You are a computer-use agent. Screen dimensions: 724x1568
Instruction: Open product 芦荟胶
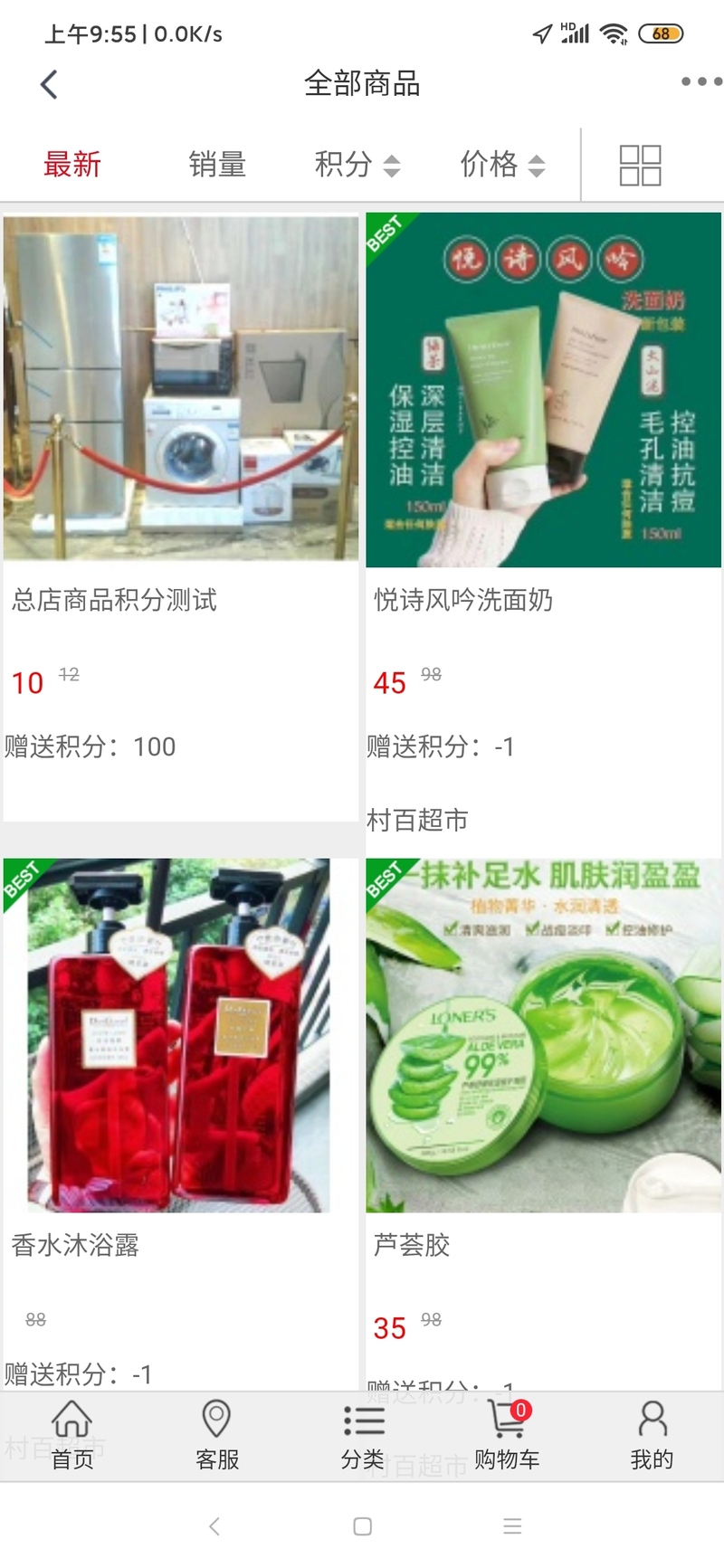click(543, 1036)
